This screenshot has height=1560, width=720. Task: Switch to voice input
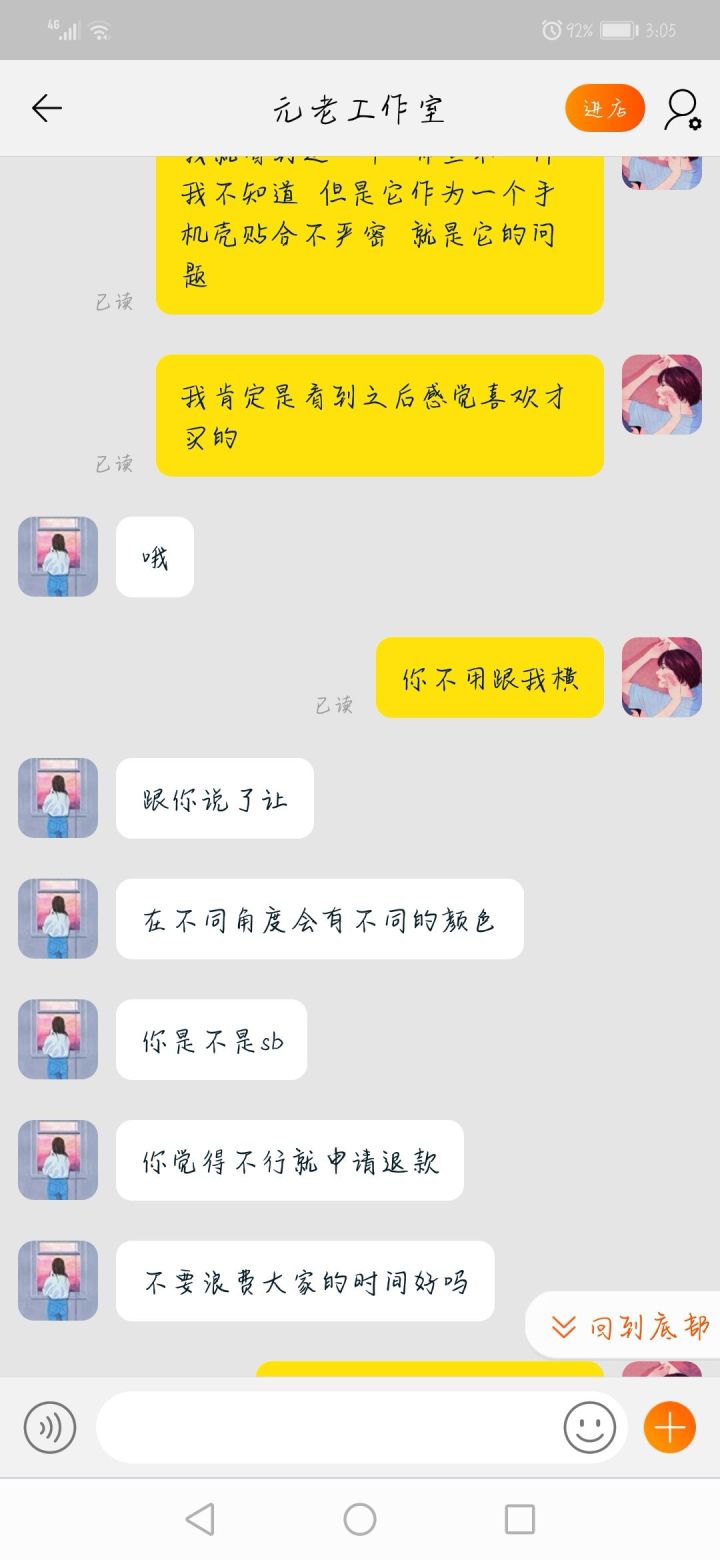pos(50,1427)
